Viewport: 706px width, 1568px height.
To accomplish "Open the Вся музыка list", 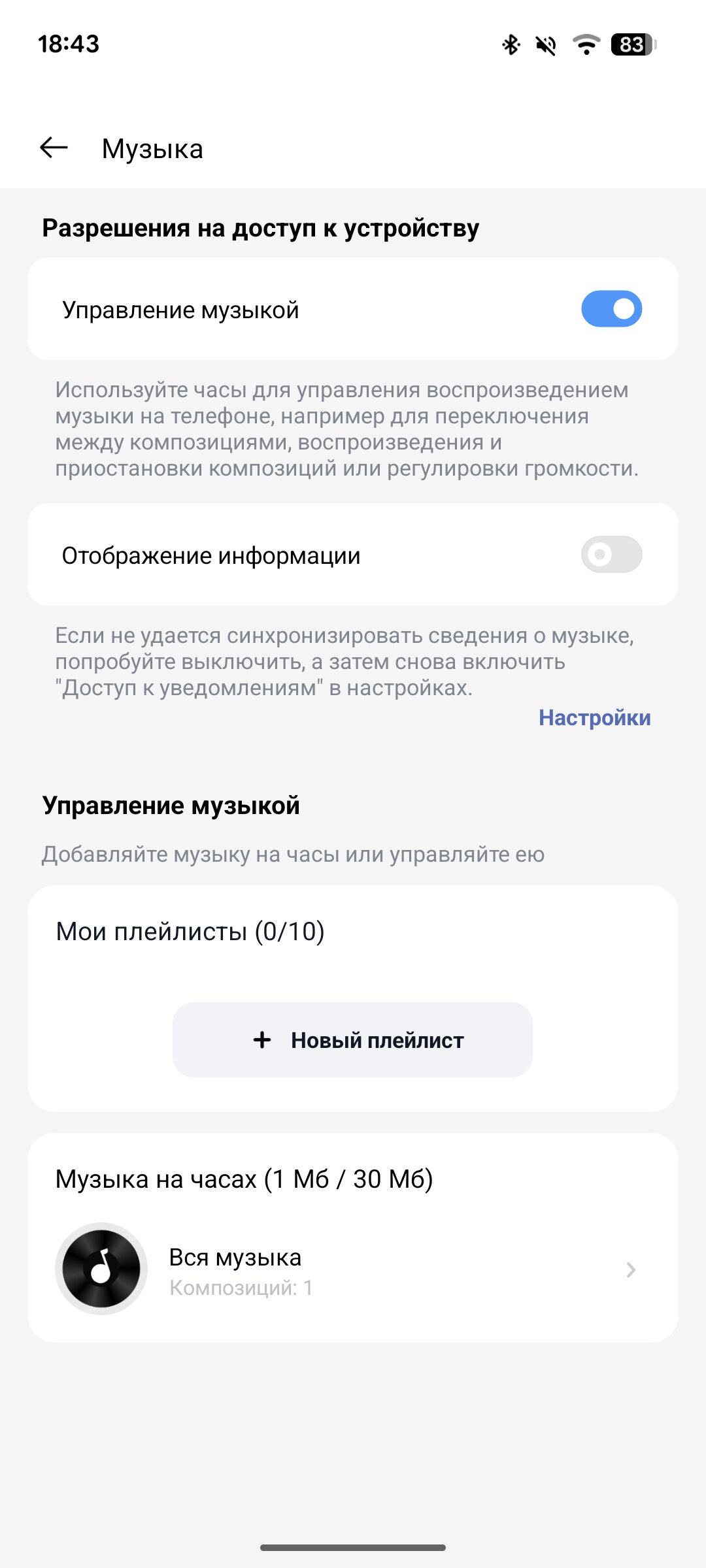I will tap(352, 1269).
